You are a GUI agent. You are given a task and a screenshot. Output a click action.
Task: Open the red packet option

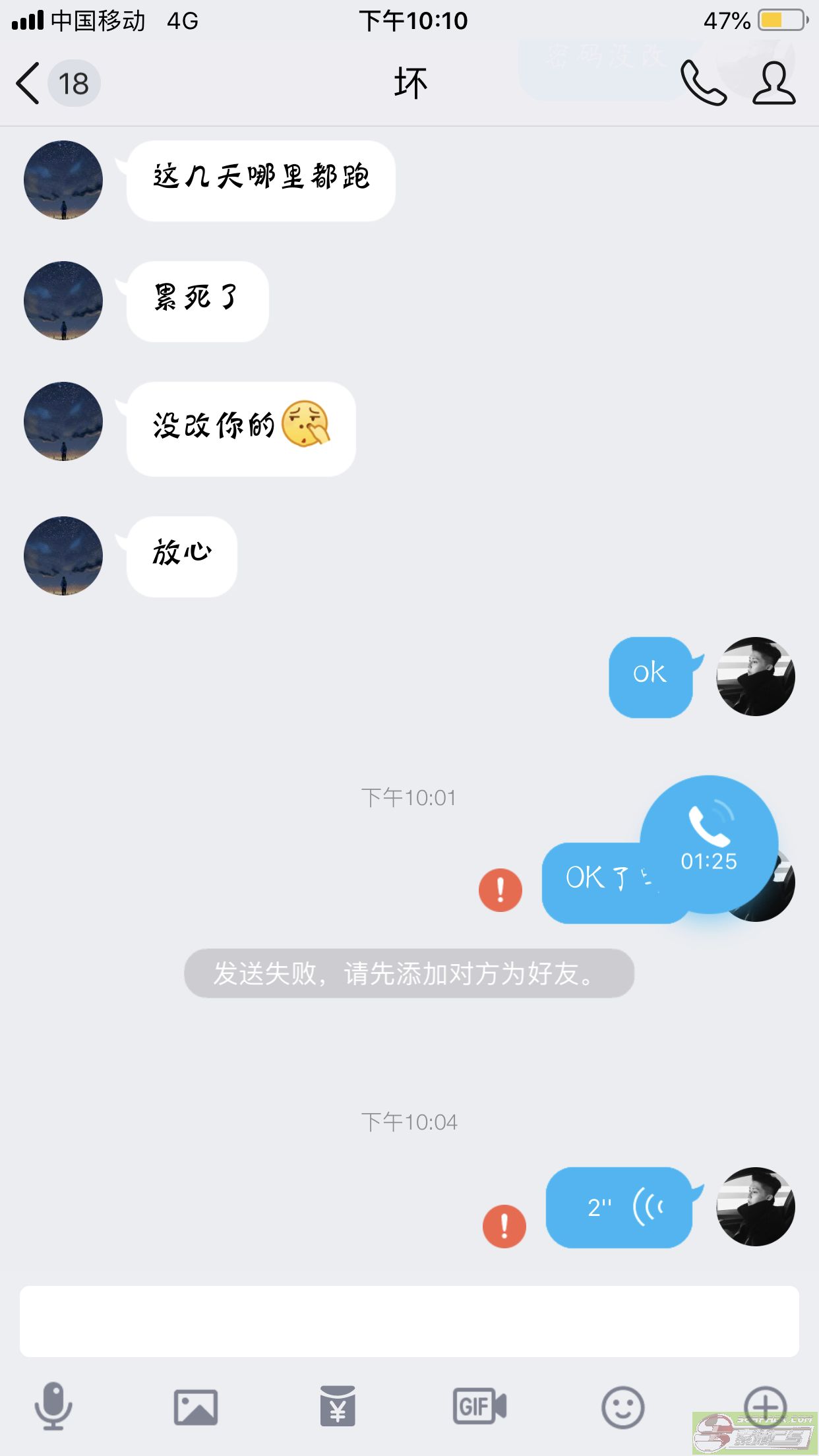pos(338,1407)
